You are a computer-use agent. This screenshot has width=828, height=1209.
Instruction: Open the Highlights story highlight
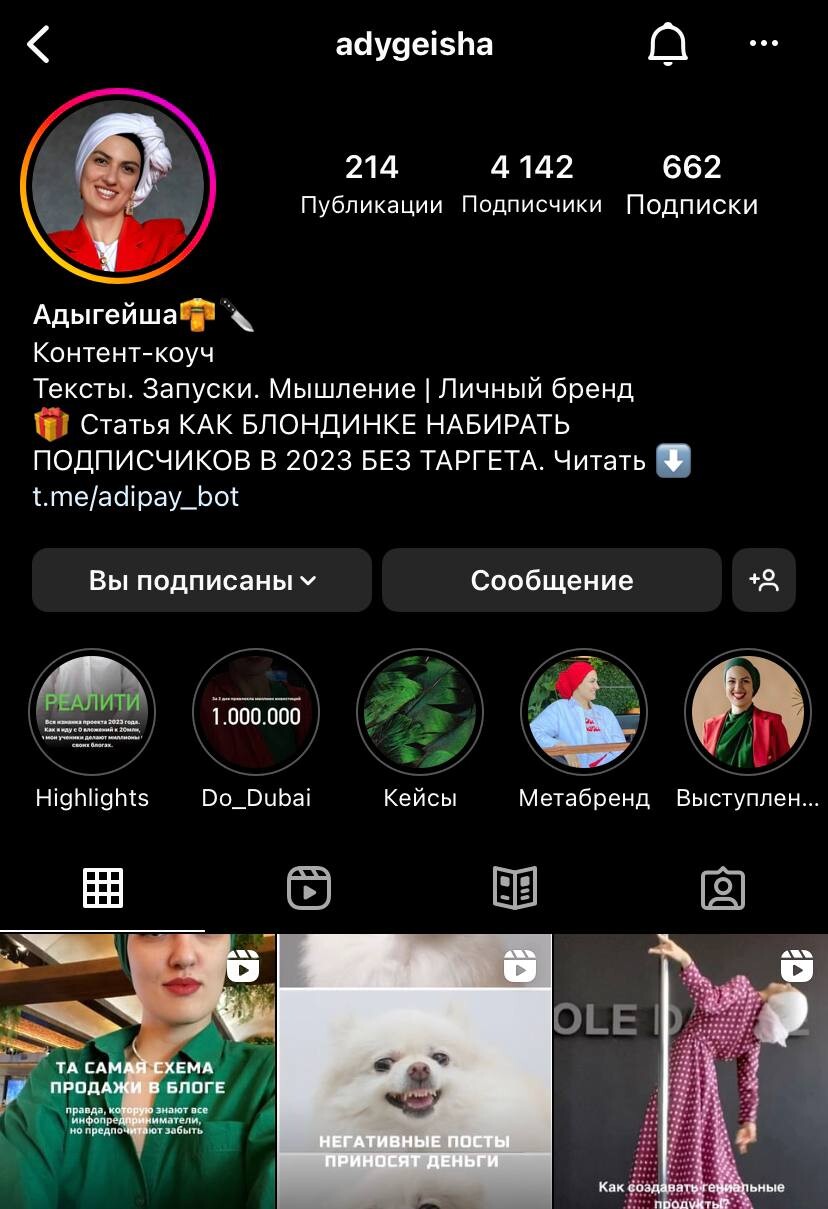click(x=92, y=712)
